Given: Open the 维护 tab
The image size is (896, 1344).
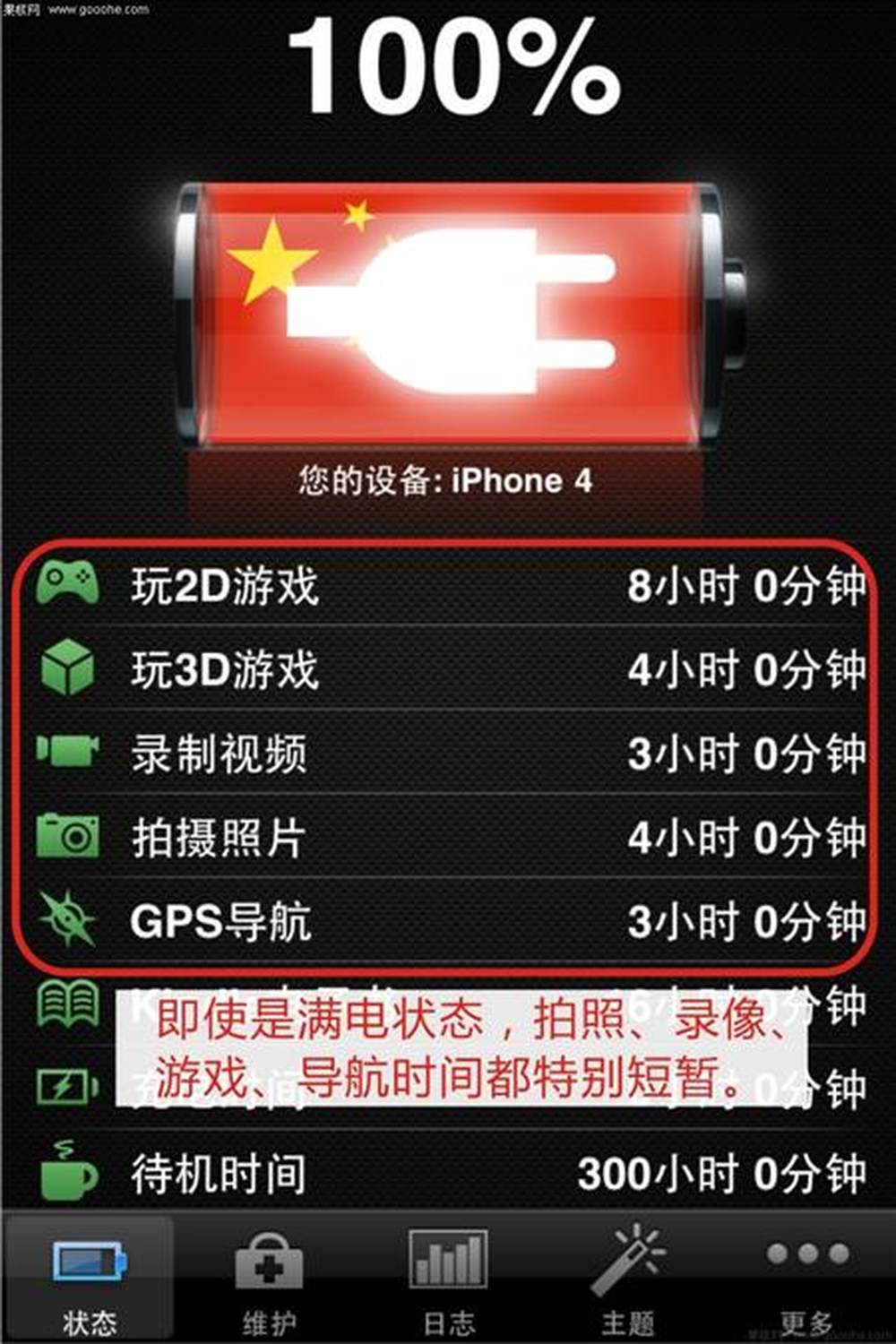Looking at the screenshot, I should pos(269,1279).
